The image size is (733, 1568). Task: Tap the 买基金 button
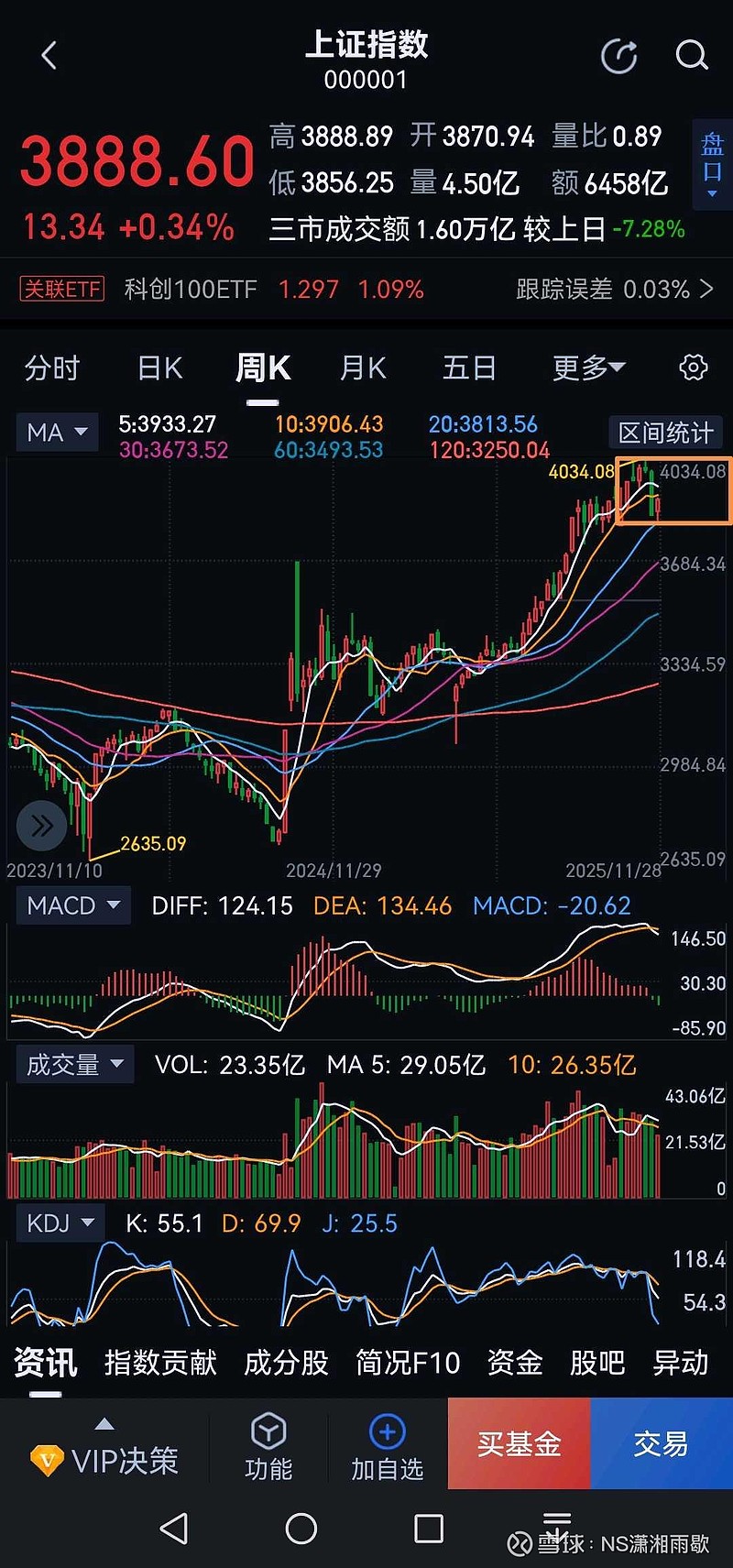[x=519, y=1443]
